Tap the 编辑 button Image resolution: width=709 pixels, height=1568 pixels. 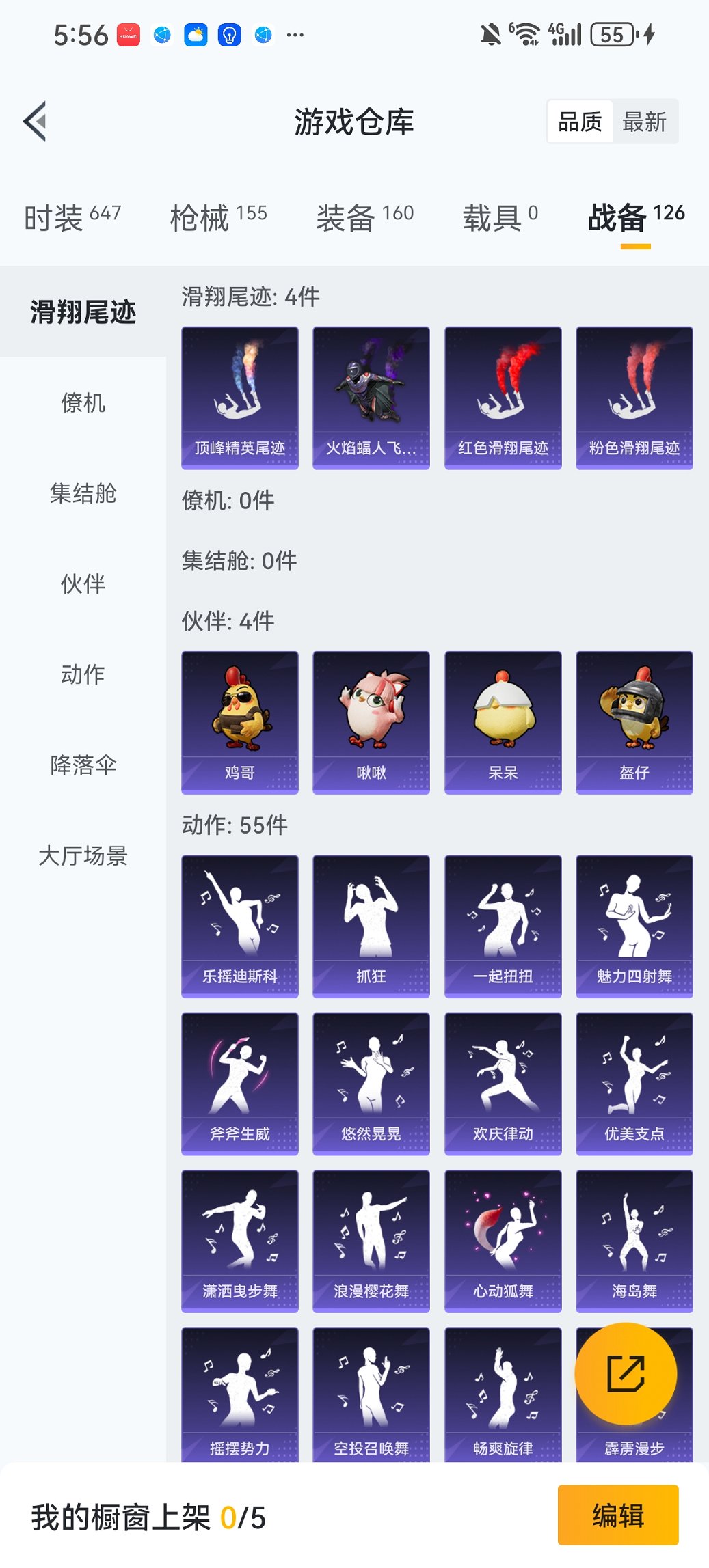[x=617, y=1515]
